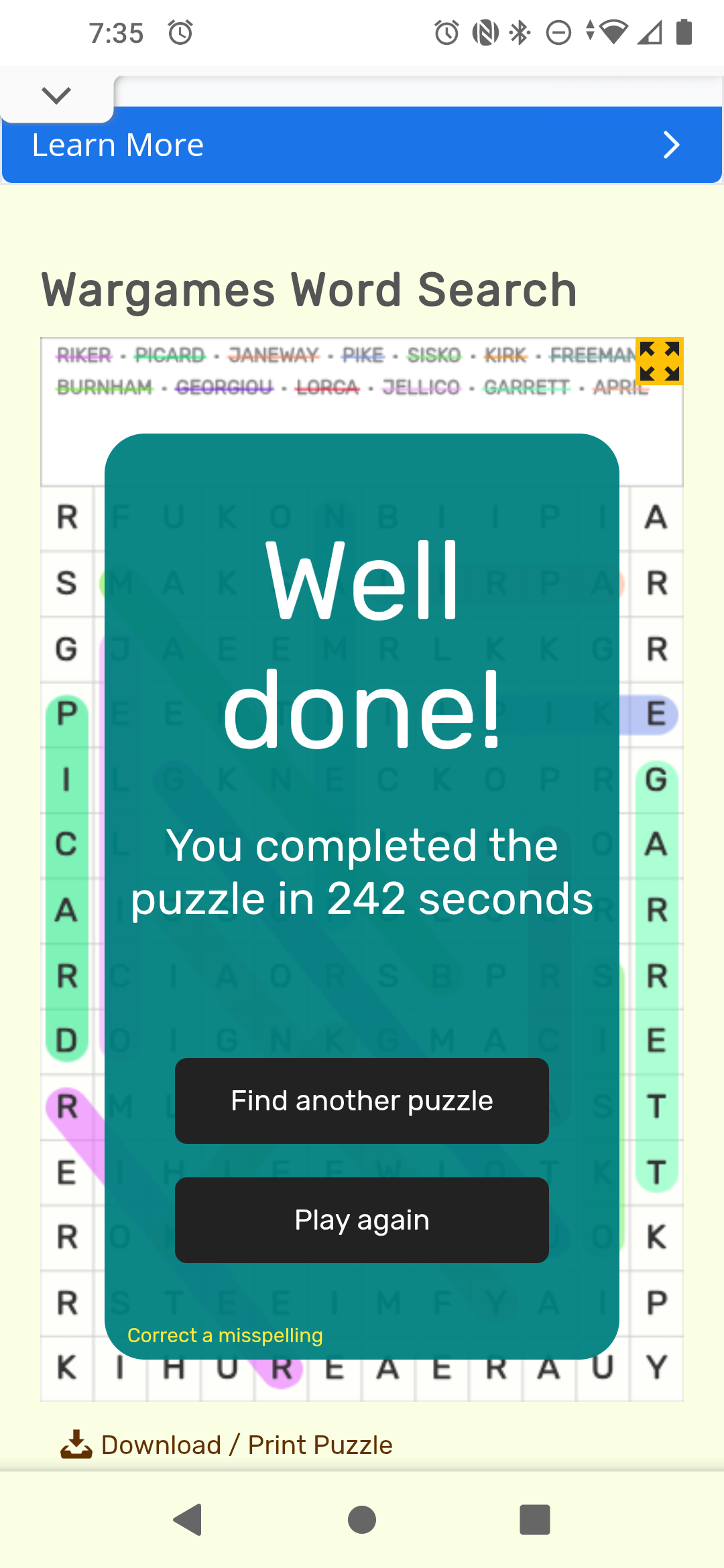The width and height of the screenshot is (724, 1568).
Task: Collapse the ad with the chevron
Action: 56,96
